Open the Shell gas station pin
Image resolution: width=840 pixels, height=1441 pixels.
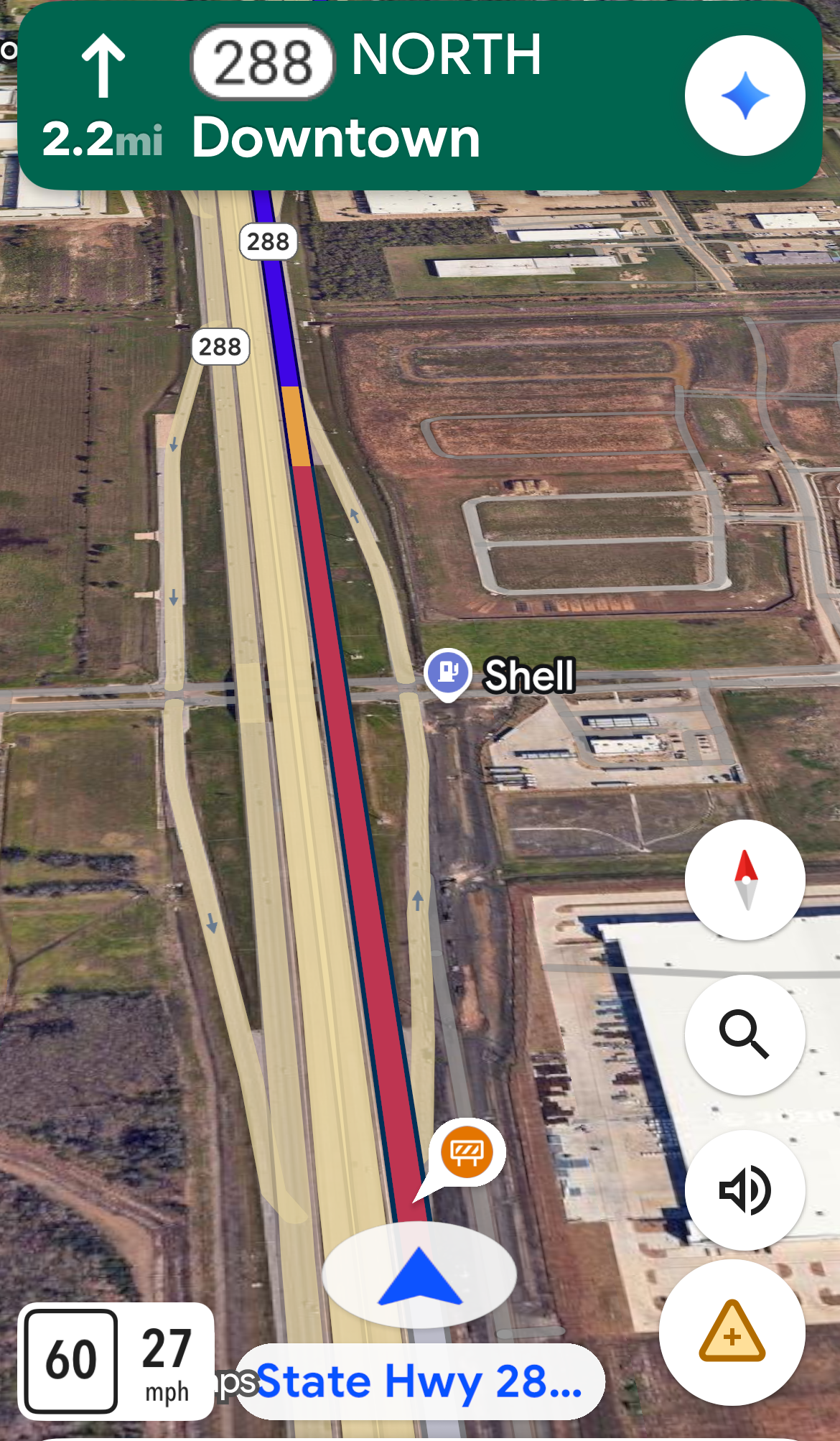click(448, 672)
